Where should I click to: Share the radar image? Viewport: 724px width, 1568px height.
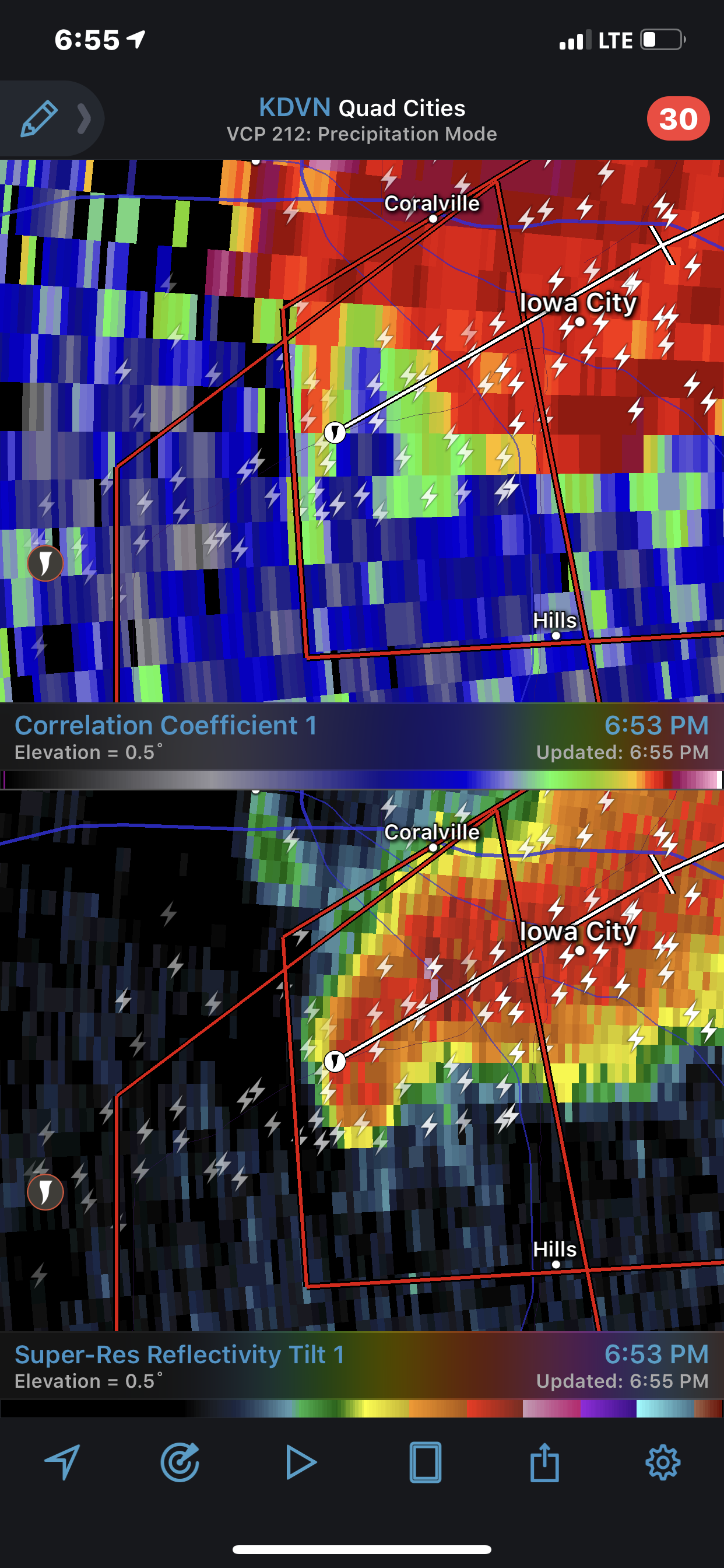point(544,1461)
